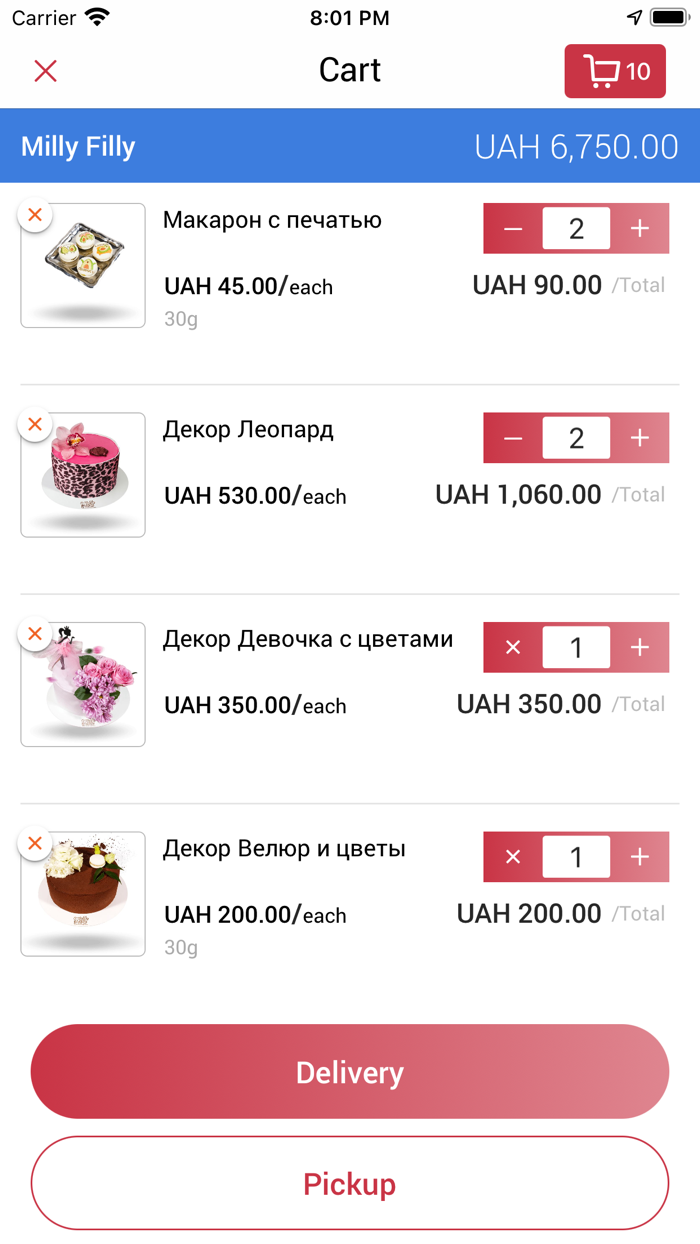Increase quantity of Макарон с печатью
Image resolution: width=700 pixels, height=1244 pixels.
640,229
